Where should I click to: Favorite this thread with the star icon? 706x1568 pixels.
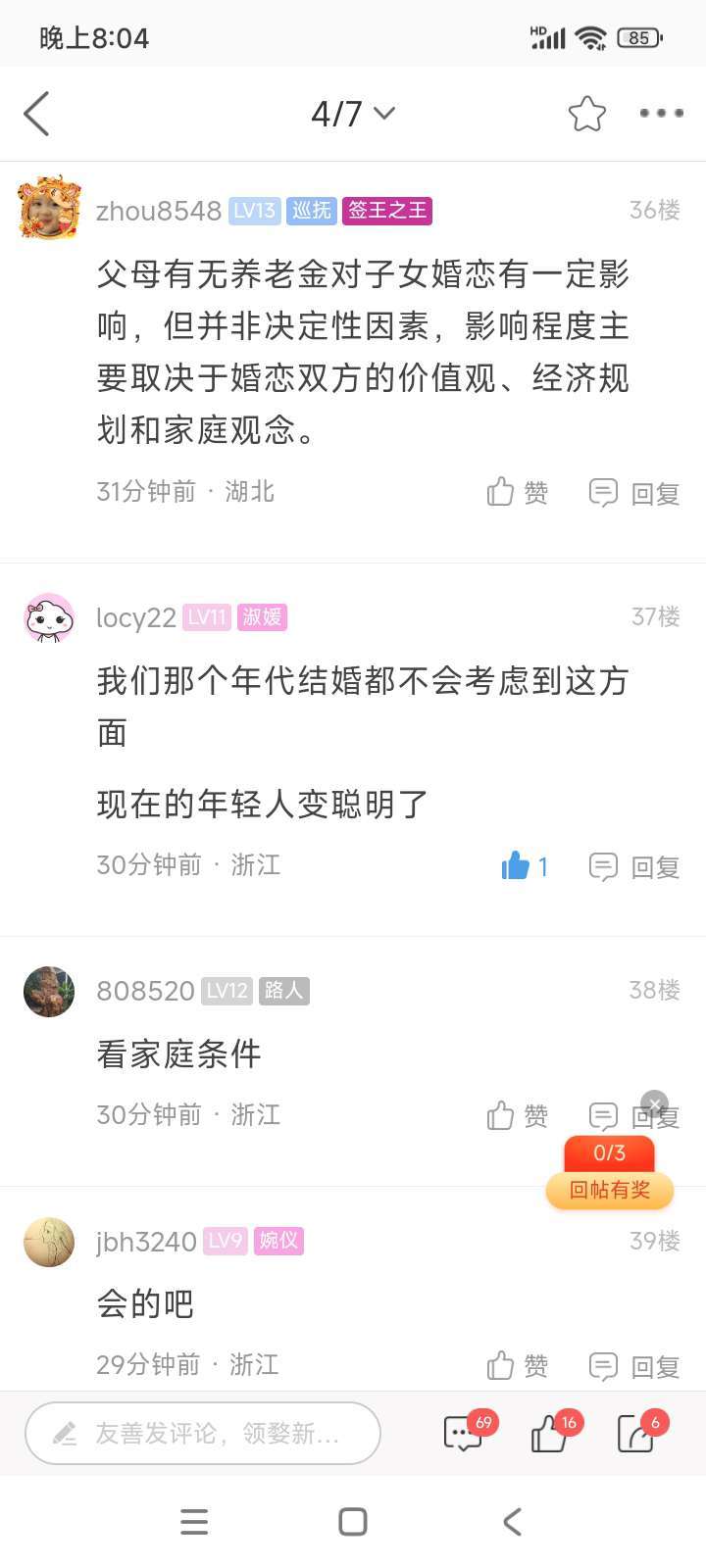point(586,114)
